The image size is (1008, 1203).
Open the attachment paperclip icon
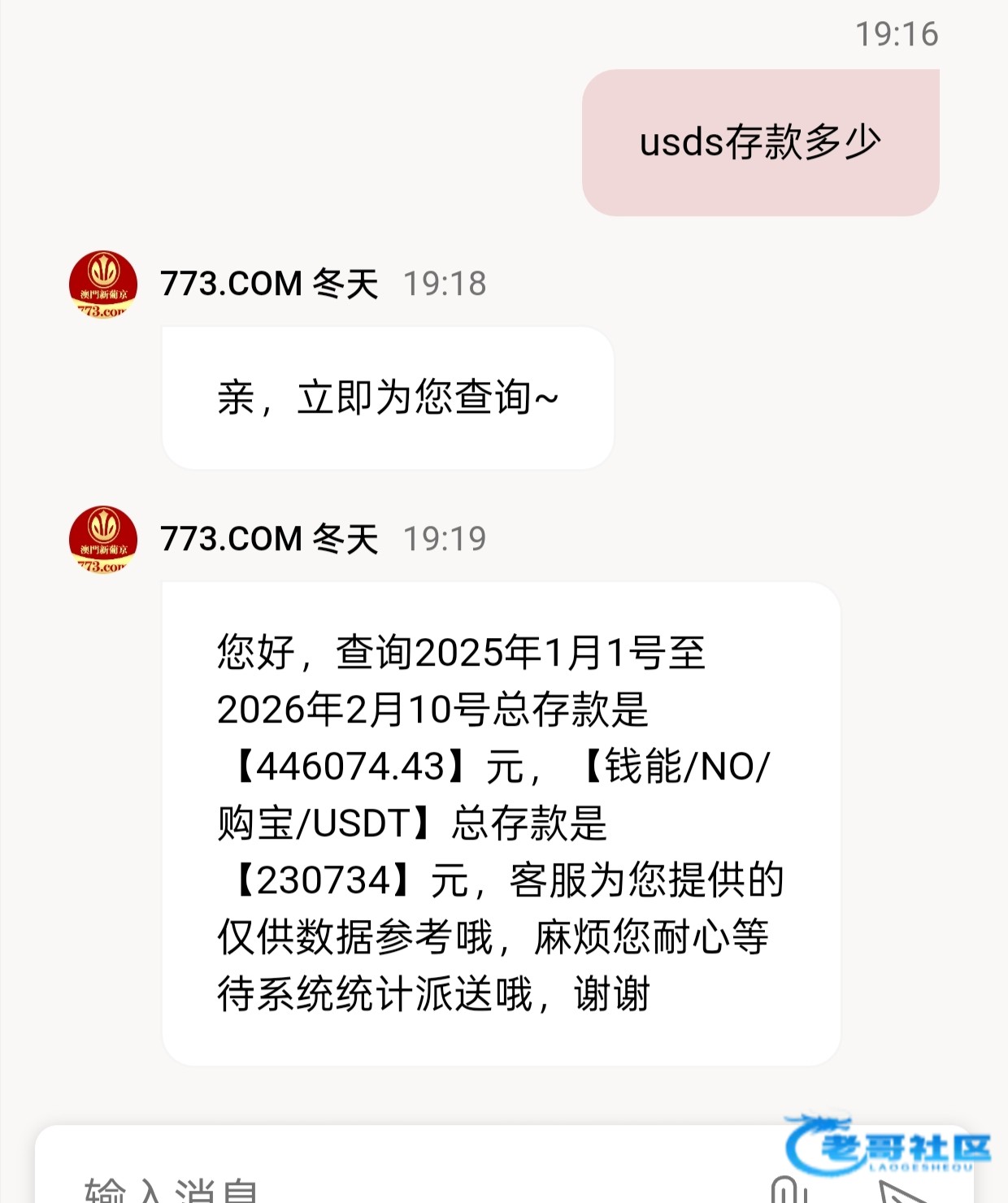tap(785, 1191)
